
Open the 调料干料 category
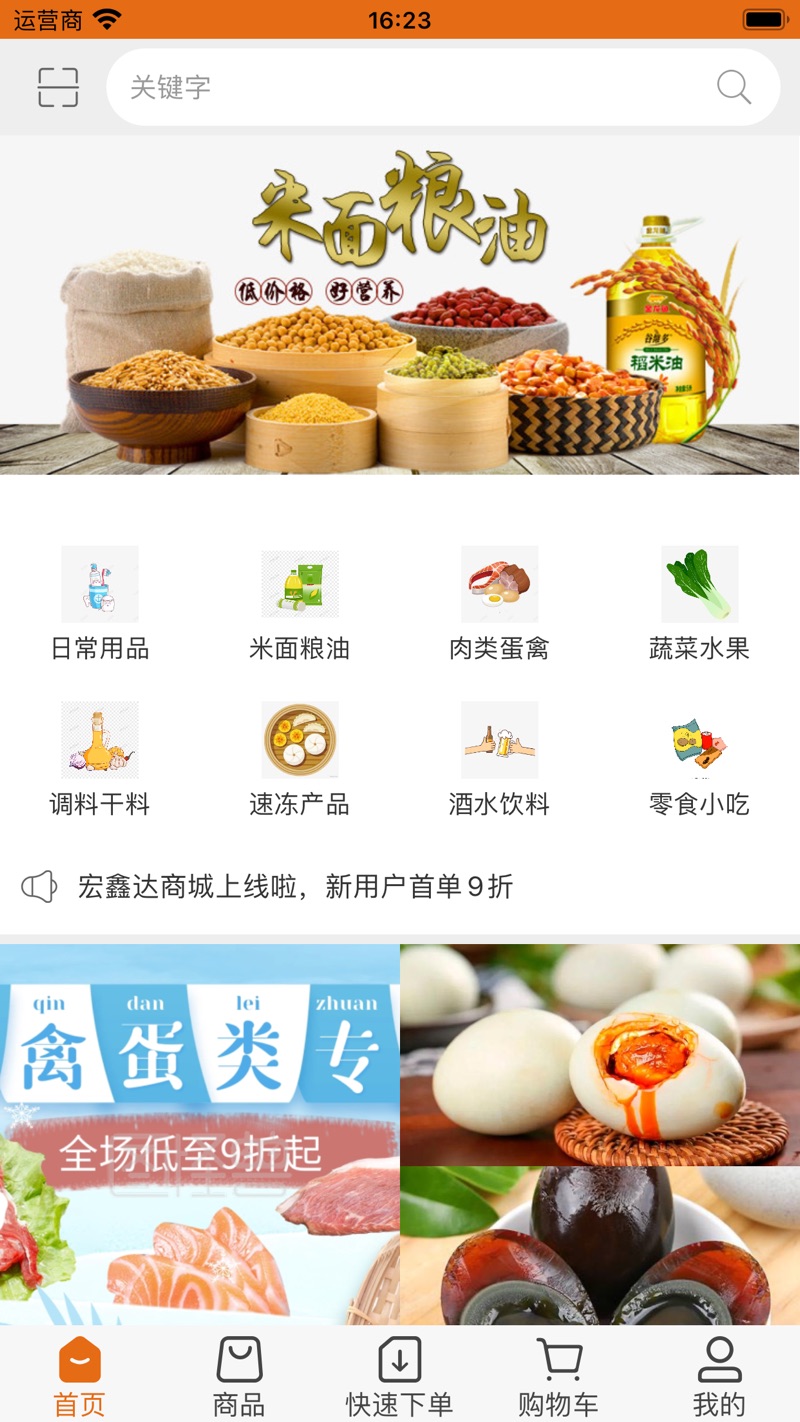point(100,758)
